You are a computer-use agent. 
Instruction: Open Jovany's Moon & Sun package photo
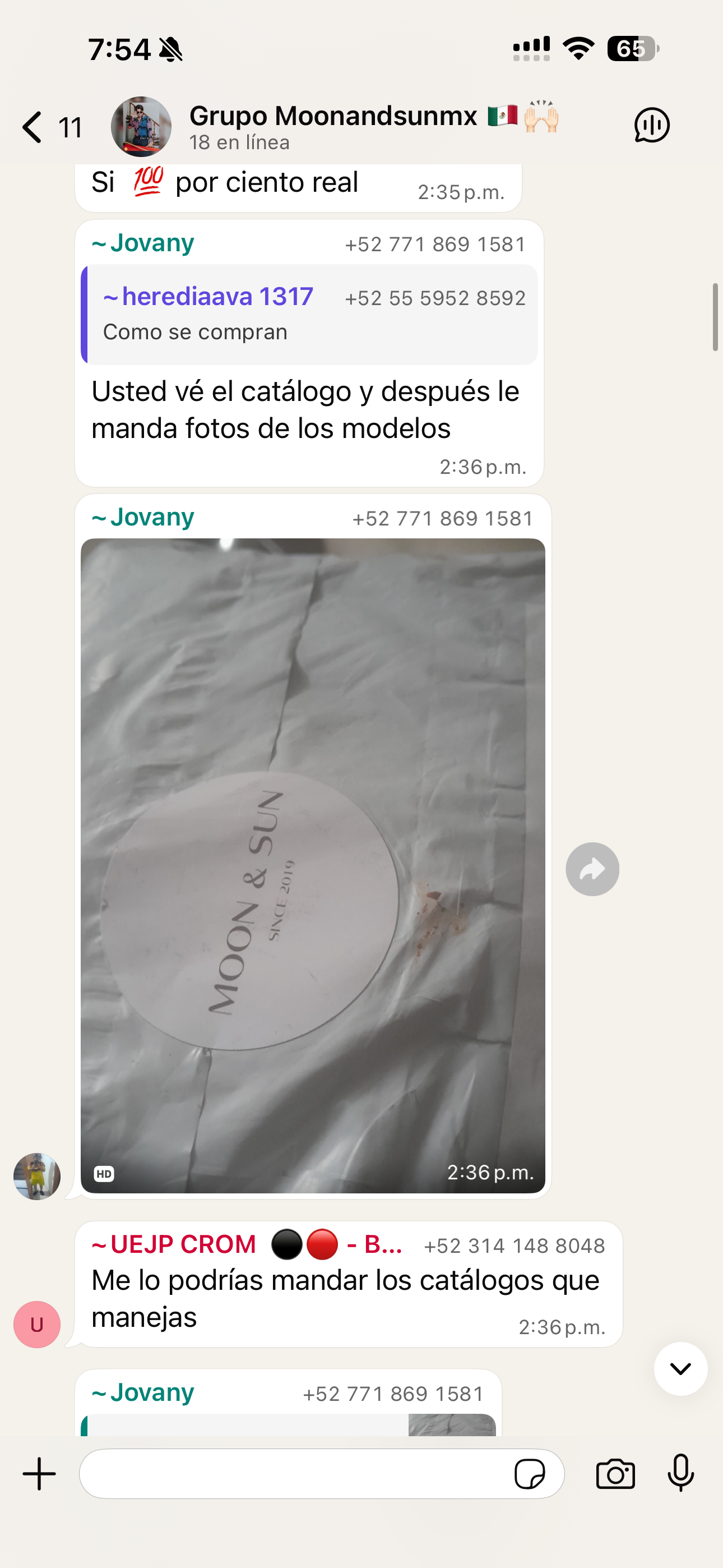tap(313, 864)
